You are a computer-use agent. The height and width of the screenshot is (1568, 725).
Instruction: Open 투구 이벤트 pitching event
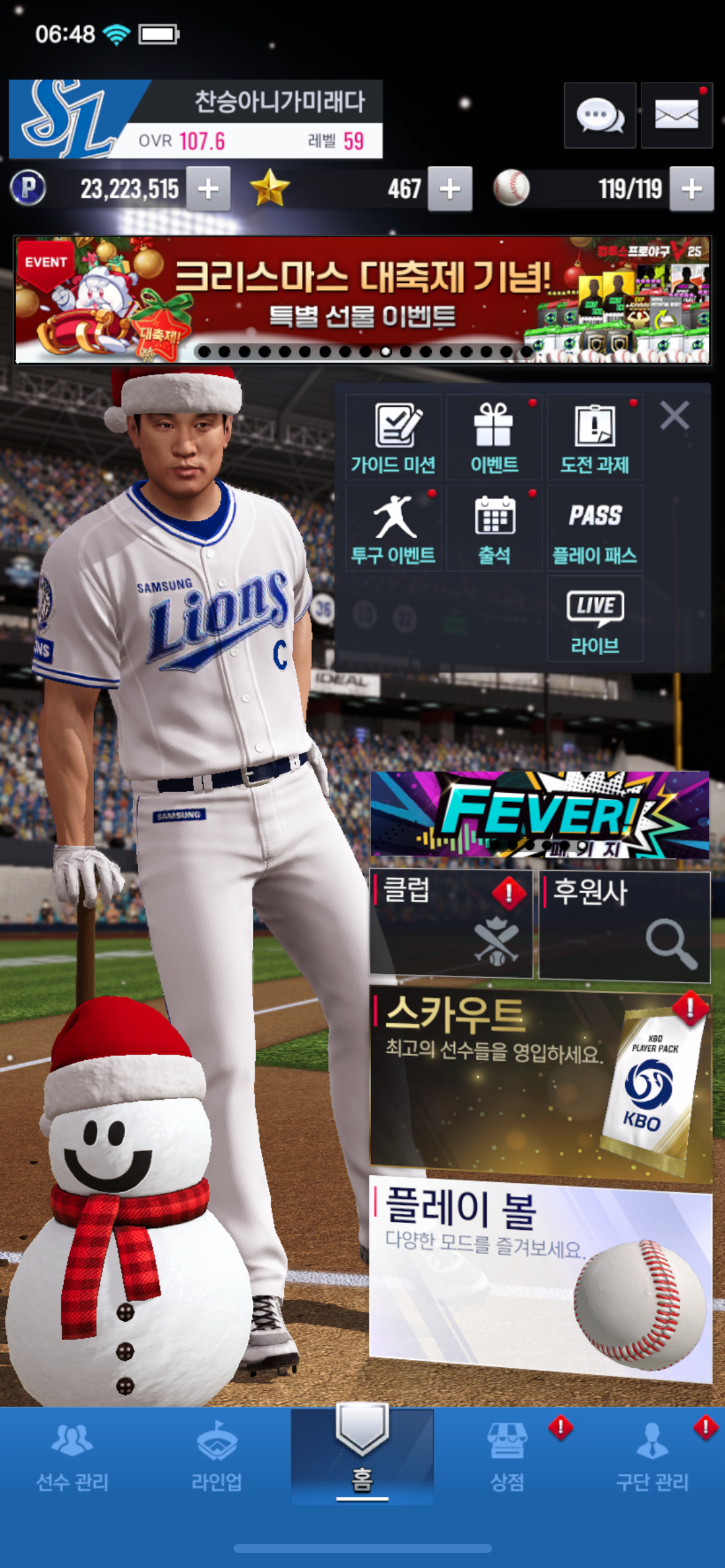393,529
